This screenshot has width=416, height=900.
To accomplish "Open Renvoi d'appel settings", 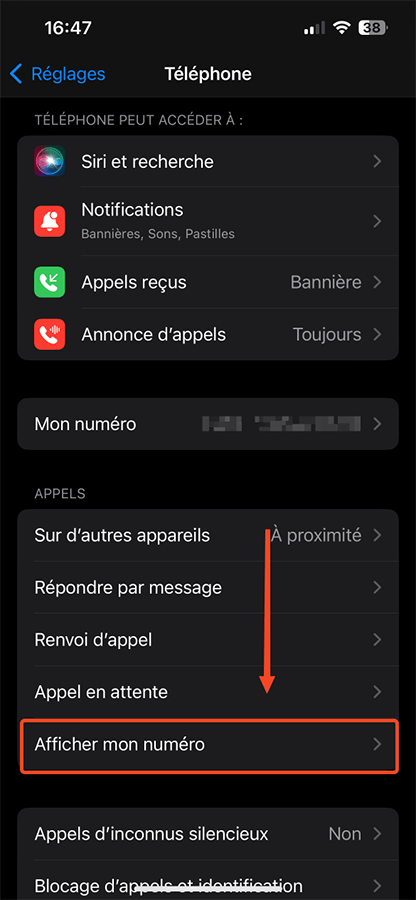I will point(208,640).
